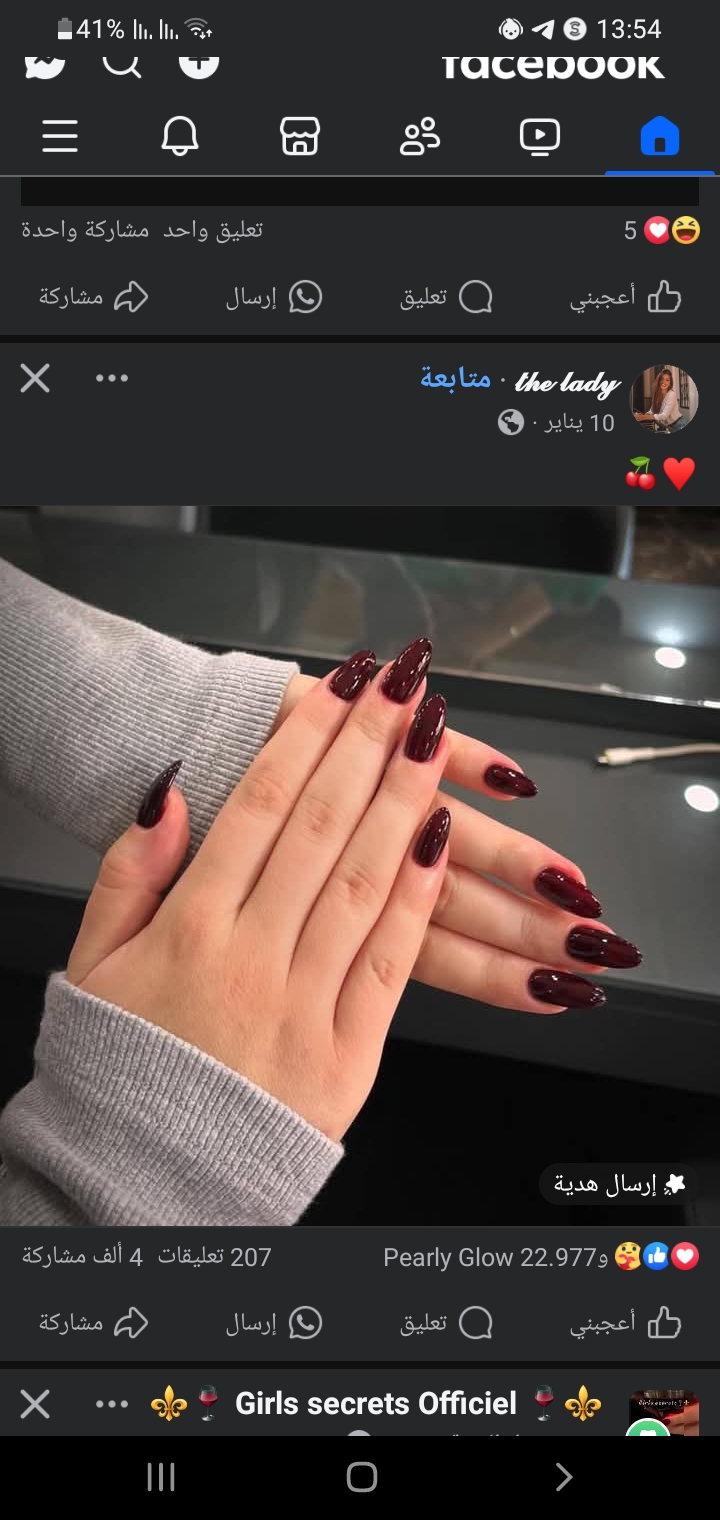Open the notifications bell tab

(x=180, y=136)
